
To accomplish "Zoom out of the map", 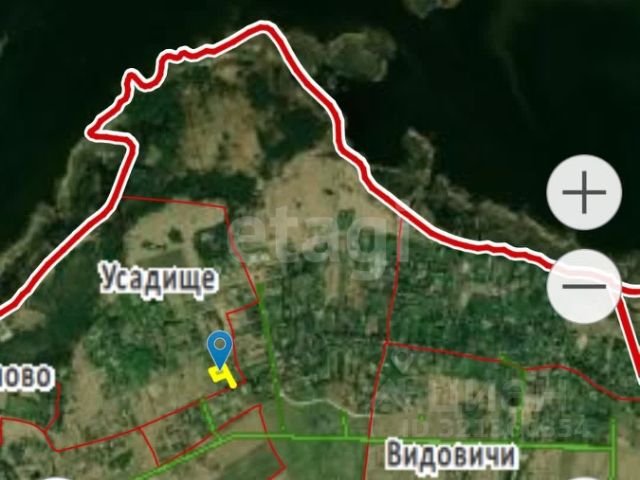I will pos(585,285).
